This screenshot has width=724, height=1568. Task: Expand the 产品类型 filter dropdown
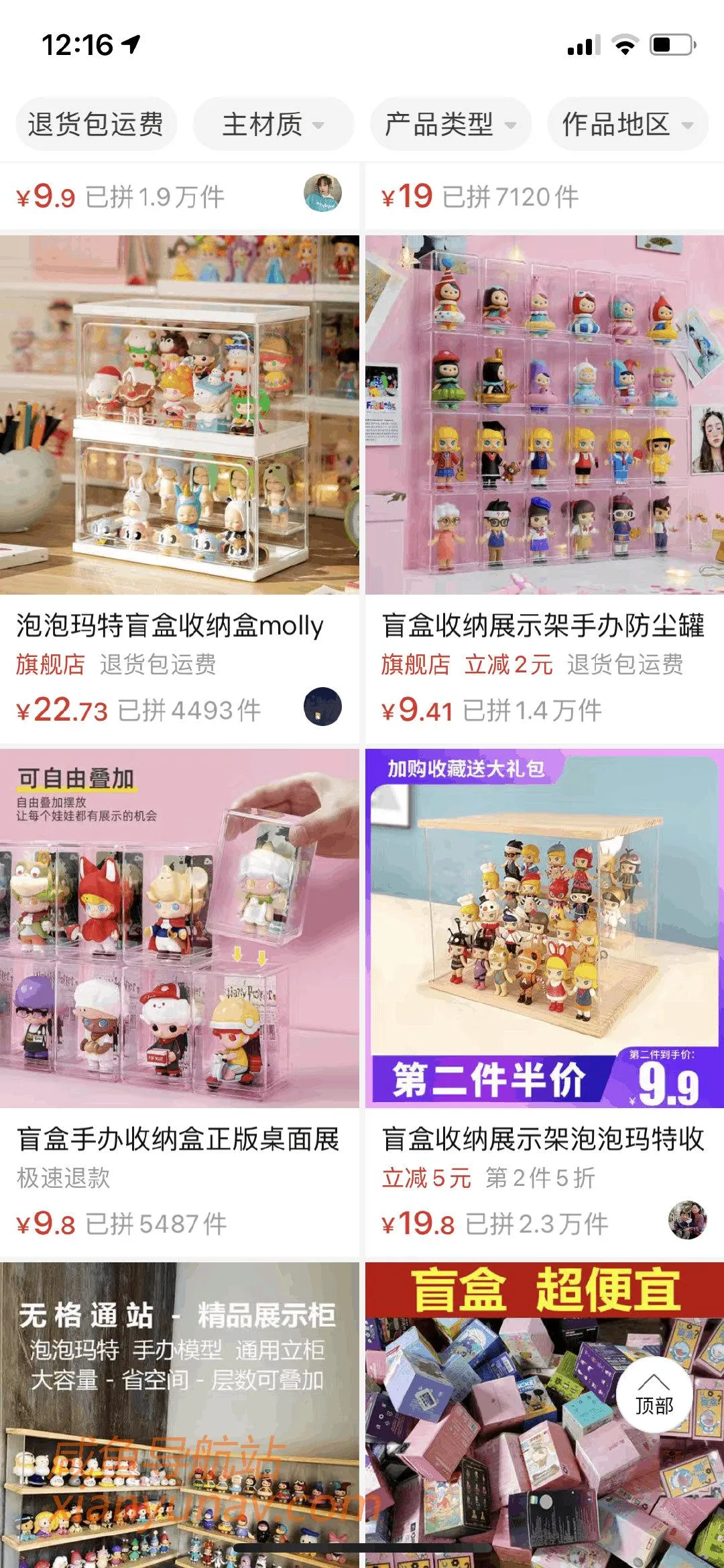[x=450, y=124]
